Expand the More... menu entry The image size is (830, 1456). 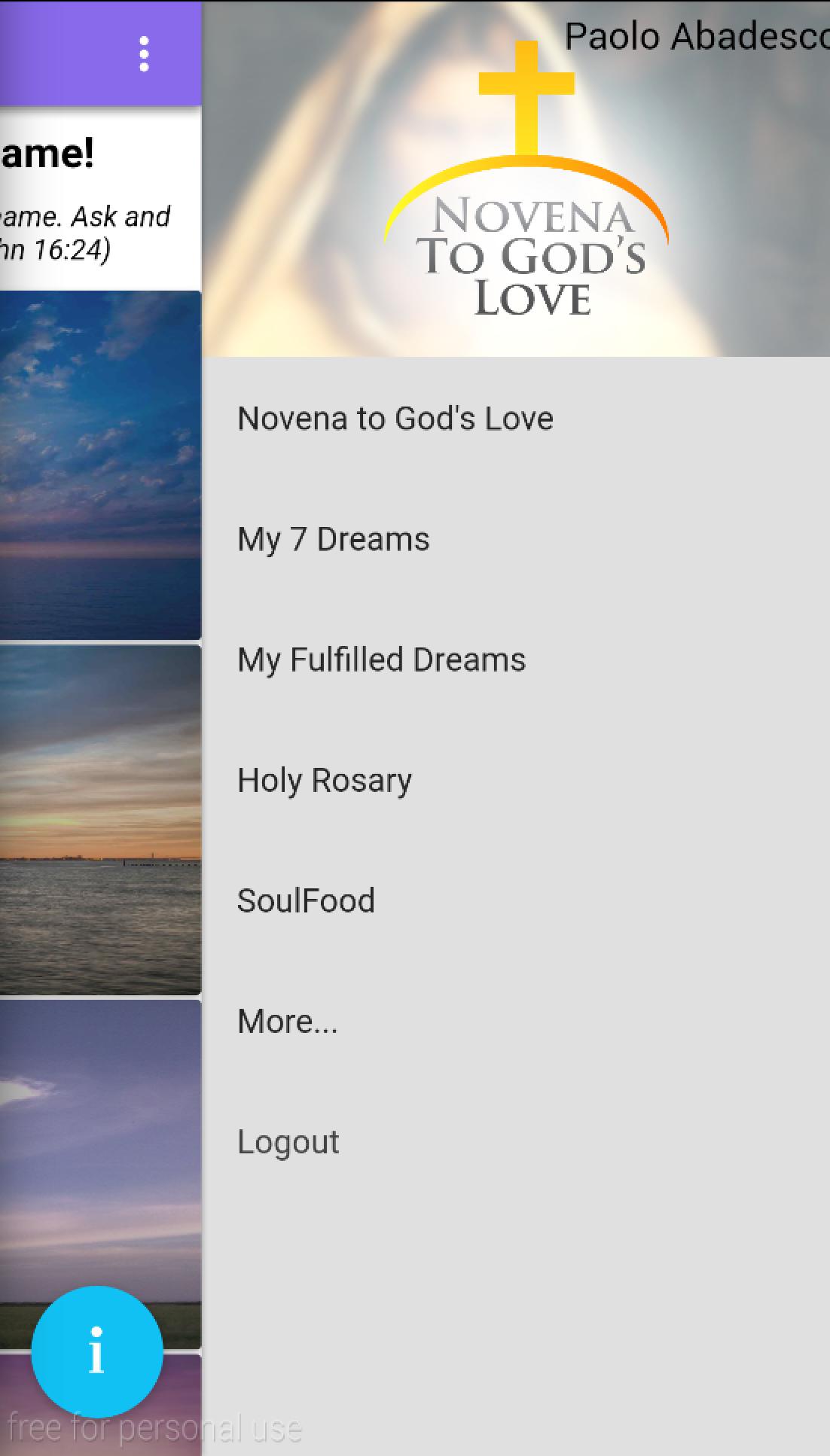click(287, 1021)
